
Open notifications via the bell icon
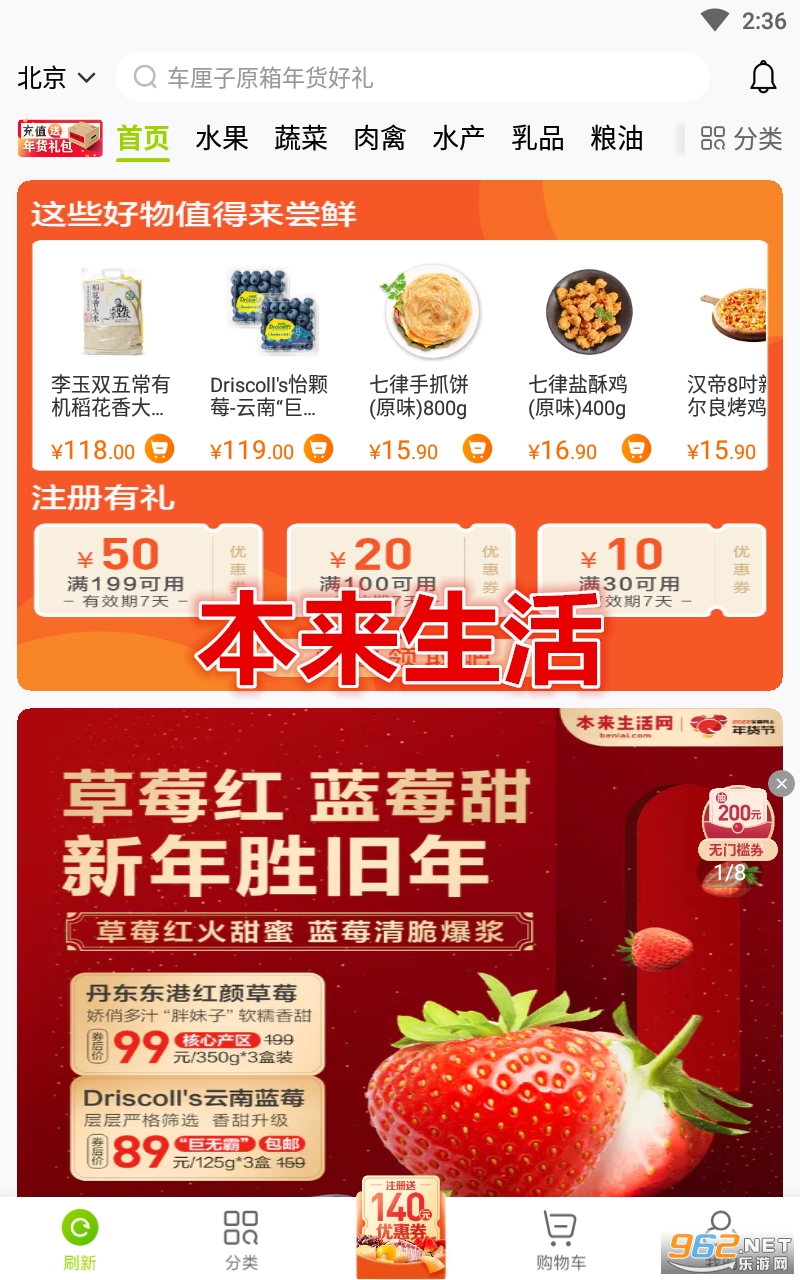pos(763,77)
